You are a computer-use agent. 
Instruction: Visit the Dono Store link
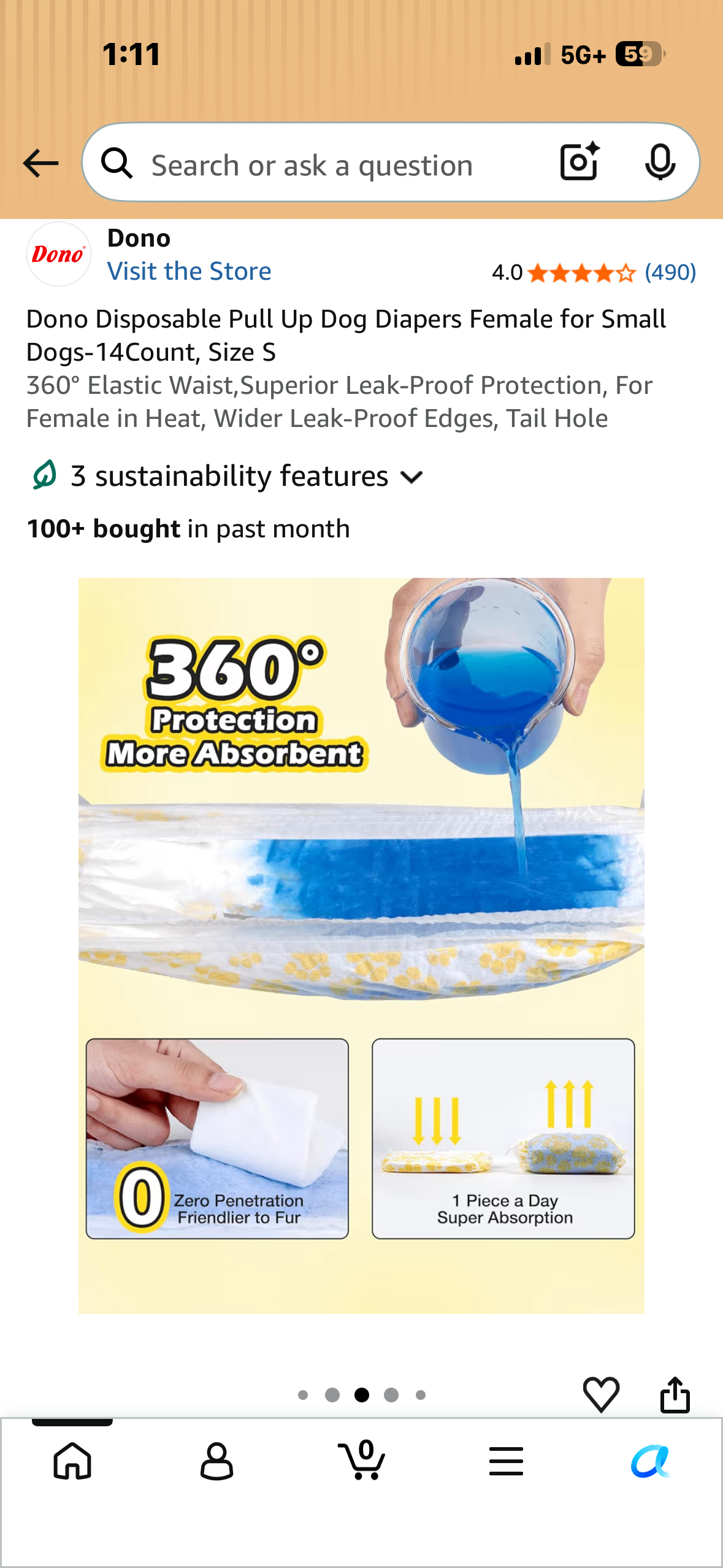[x=189, y=271]
